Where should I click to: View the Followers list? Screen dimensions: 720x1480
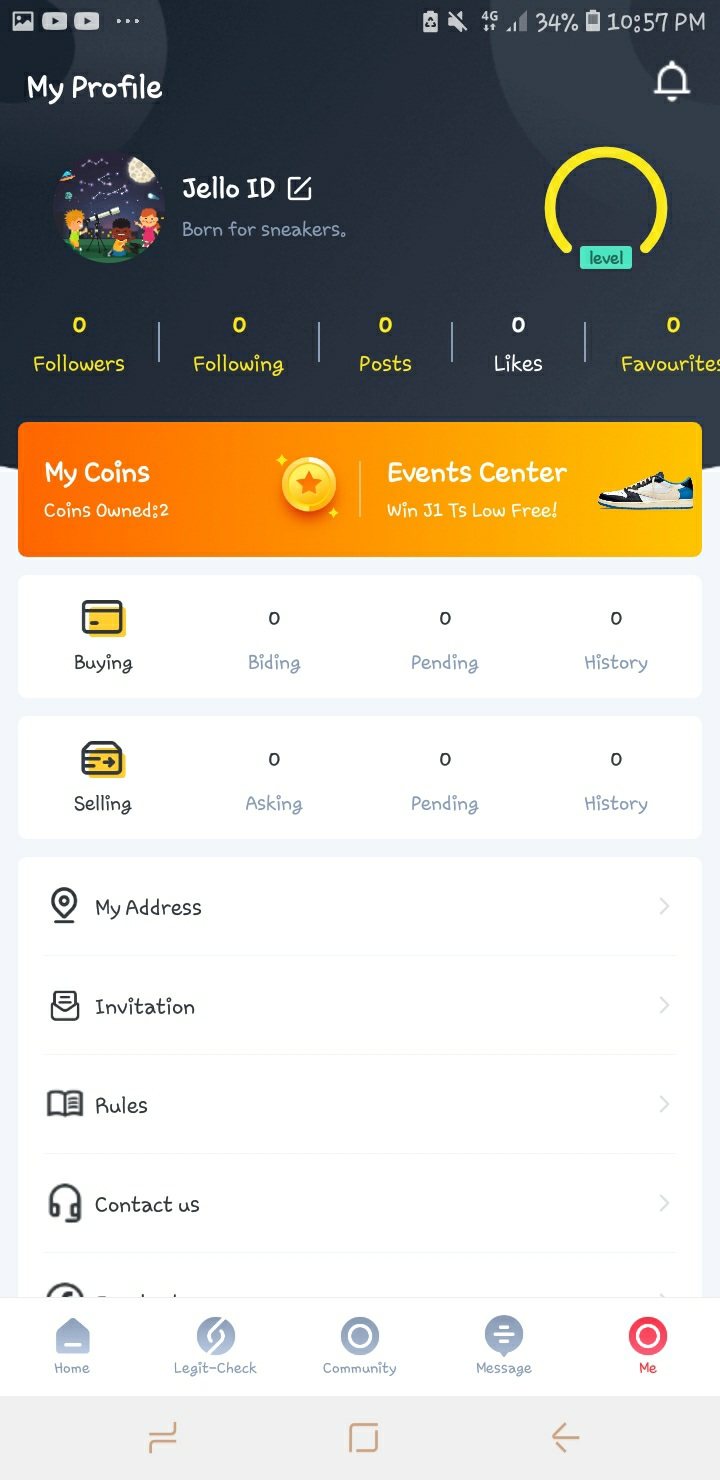point(79,345)
